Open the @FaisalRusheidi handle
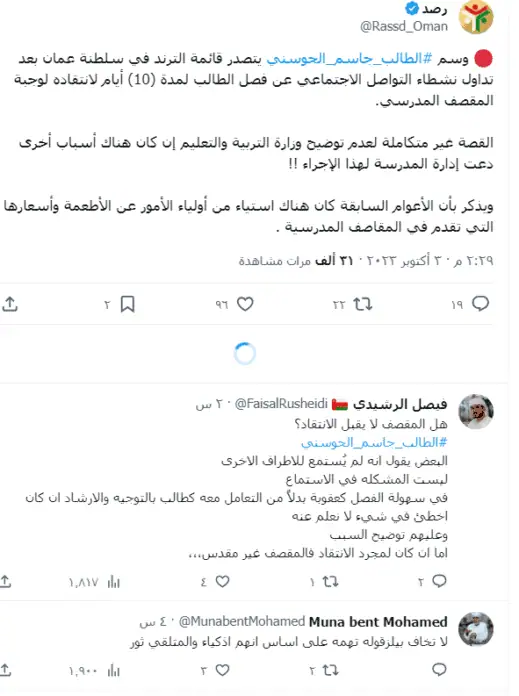The height and width of the screenshot is (696, 519). (x=281, y=404)
